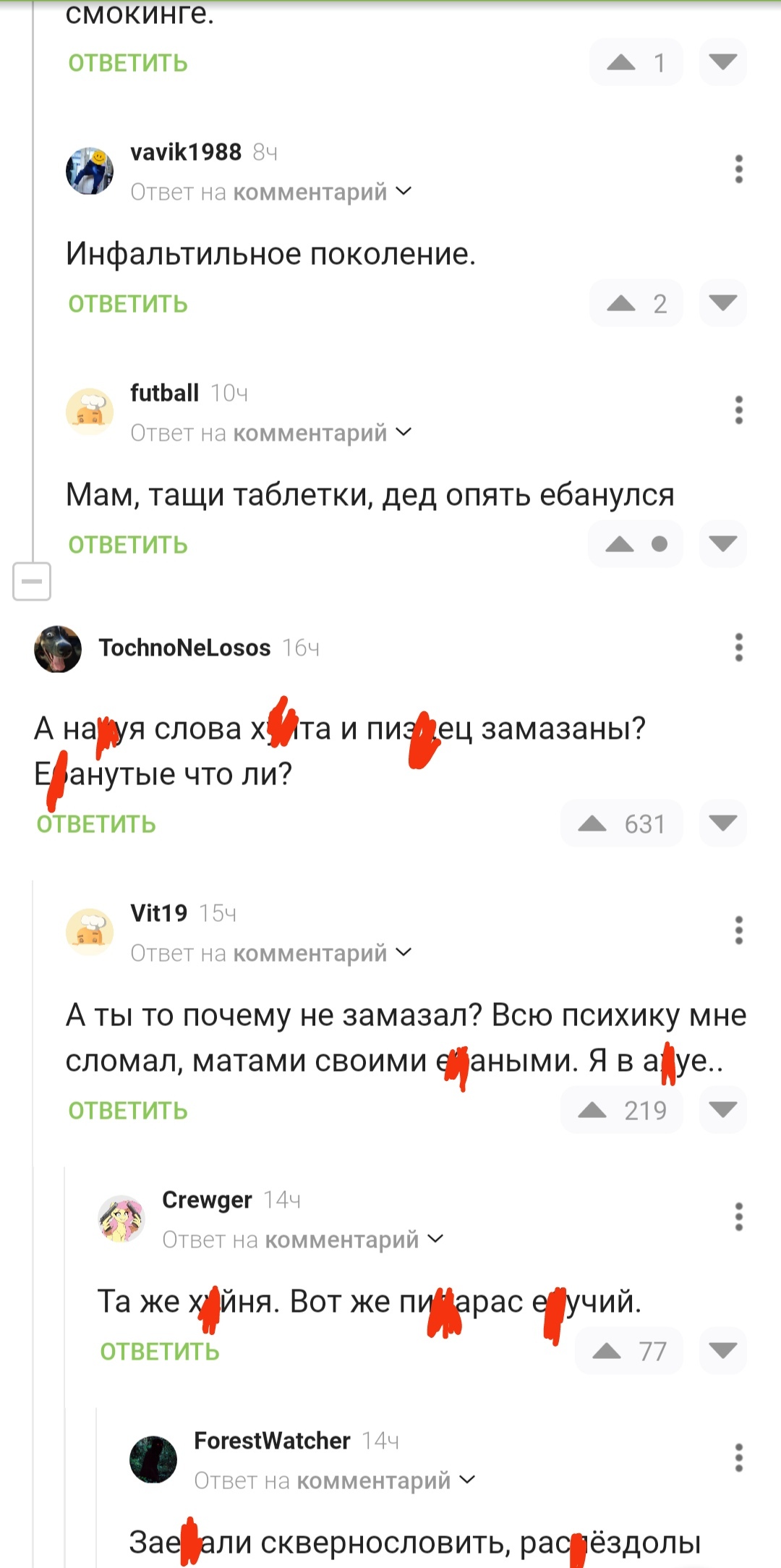Open overflow menu on ForestWatcher's comment
The height and width of the screenshot is (1568, 781).
[x=738, y=1457]
